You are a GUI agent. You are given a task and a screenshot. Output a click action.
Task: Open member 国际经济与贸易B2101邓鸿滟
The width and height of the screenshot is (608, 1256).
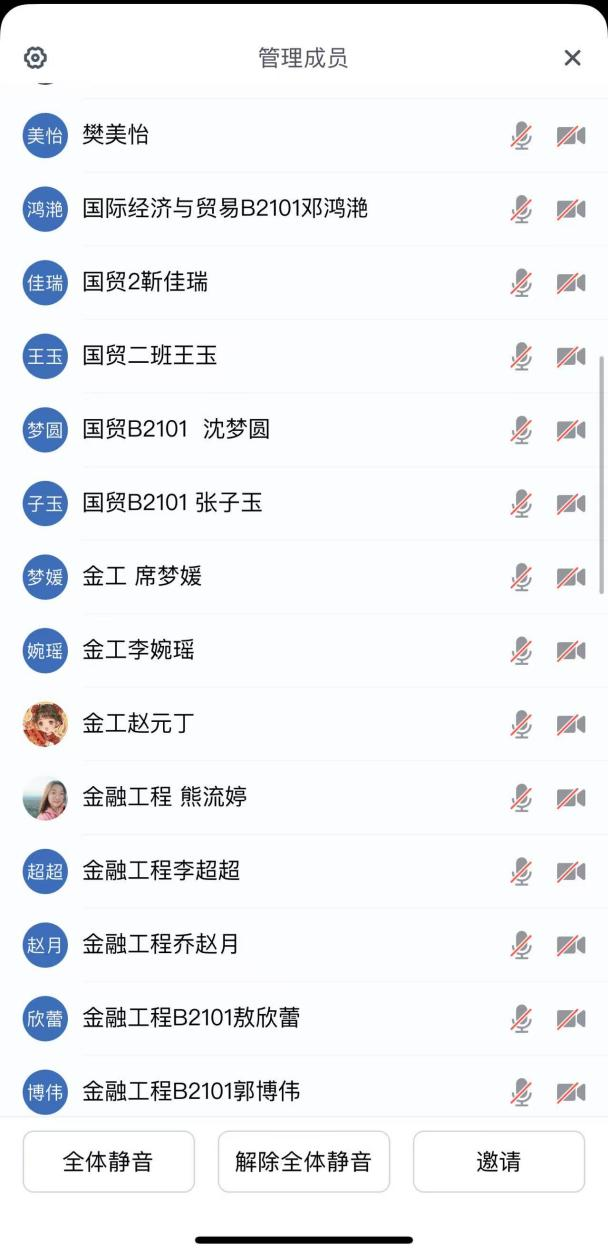click(x=225, y=208)
